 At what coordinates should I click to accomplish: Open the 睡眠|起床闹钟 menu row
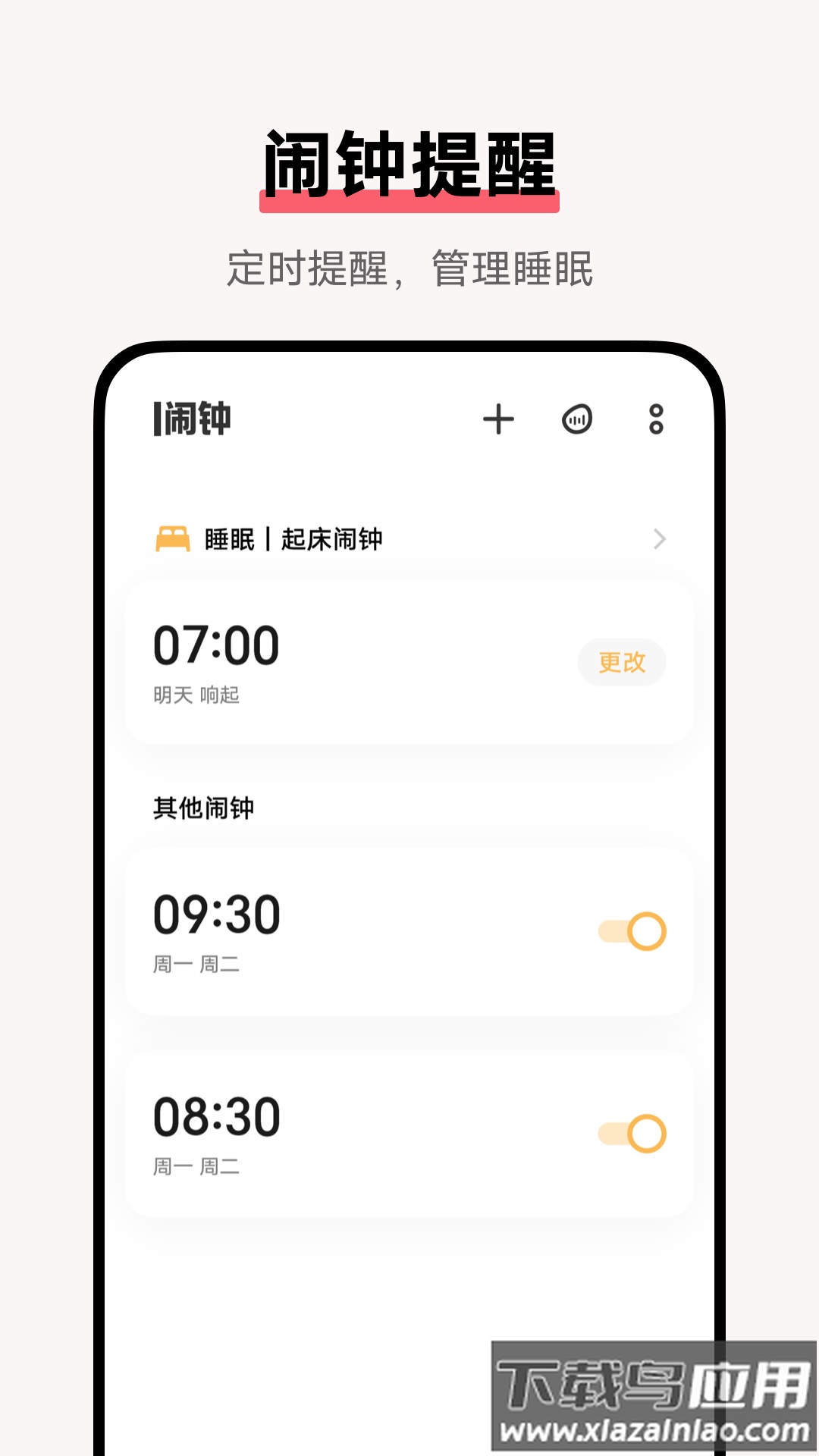pos(409,539)
